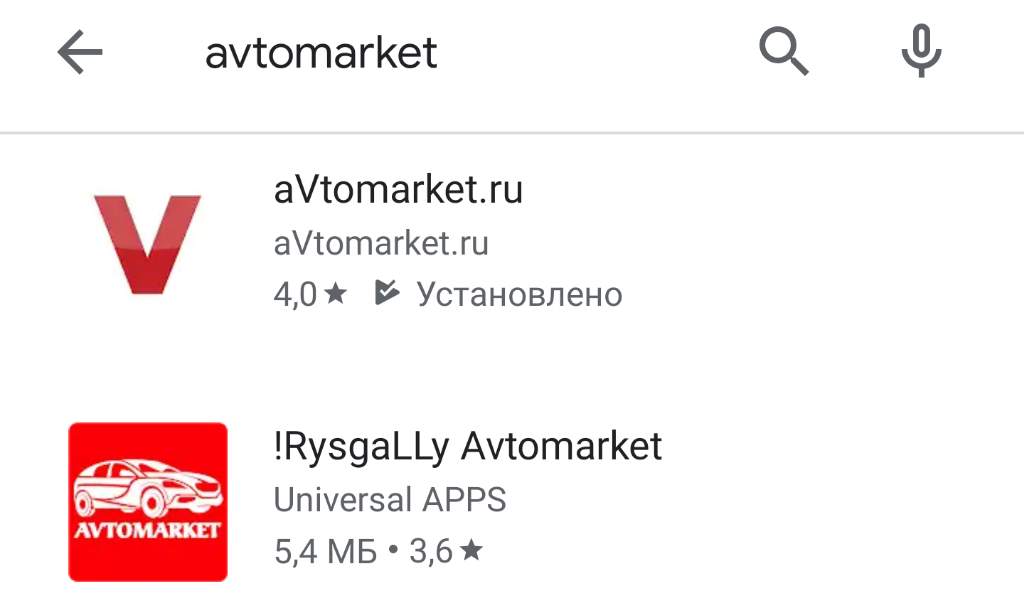Start voice search with the microphone
Viewport: 1024px width, 606px height.
(921, 52)
